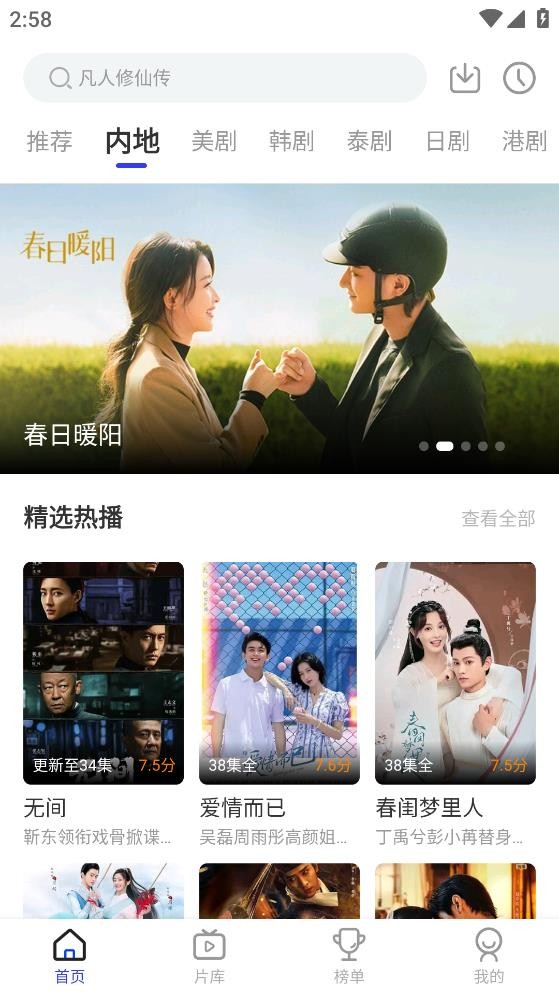Open the 春日暖阳 banner
The height and width of the screenshot is (995, 559).
[279, 328]
